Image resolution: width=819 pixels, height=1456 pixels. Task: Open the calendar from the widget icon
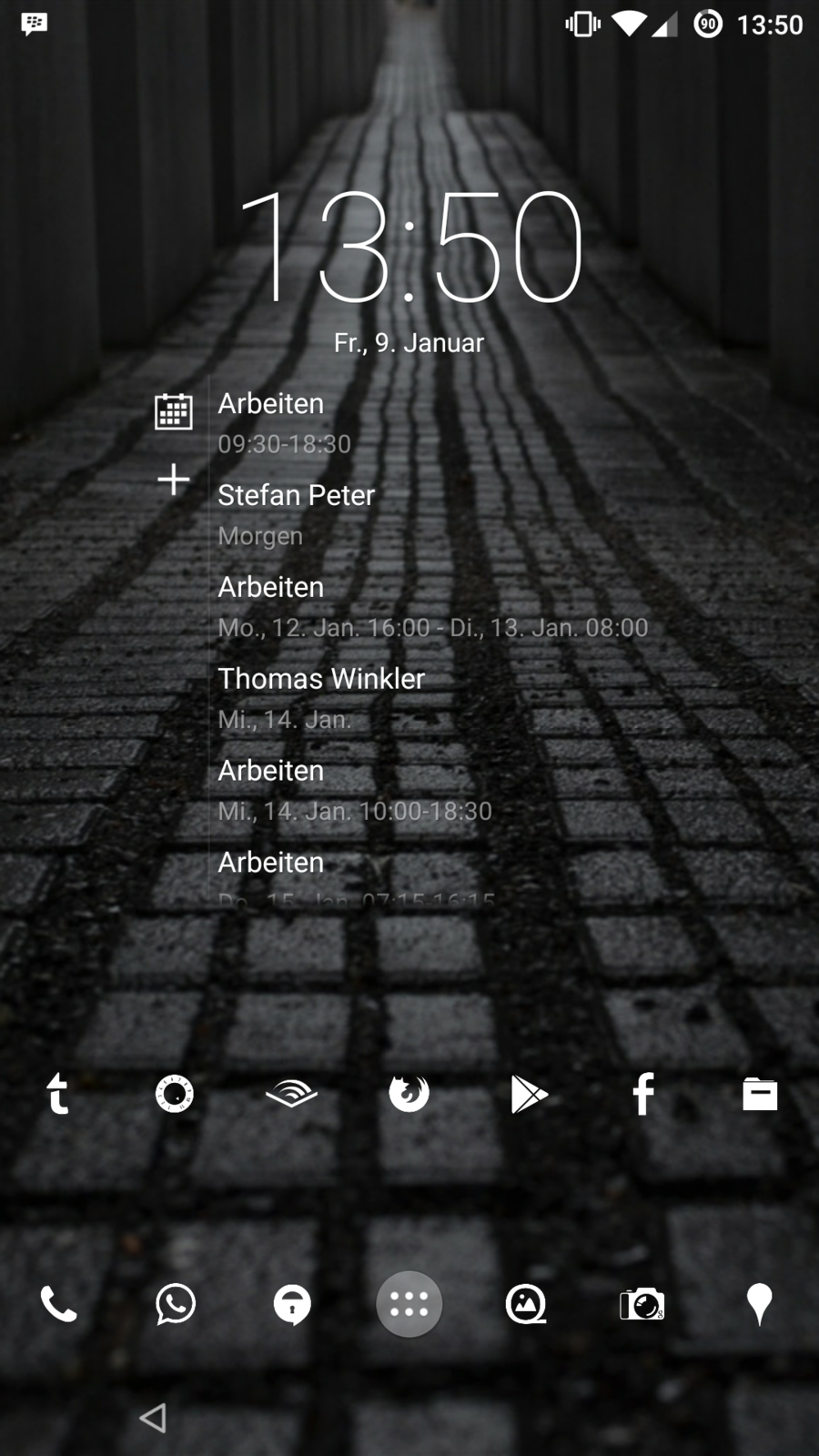coord(173,411)
